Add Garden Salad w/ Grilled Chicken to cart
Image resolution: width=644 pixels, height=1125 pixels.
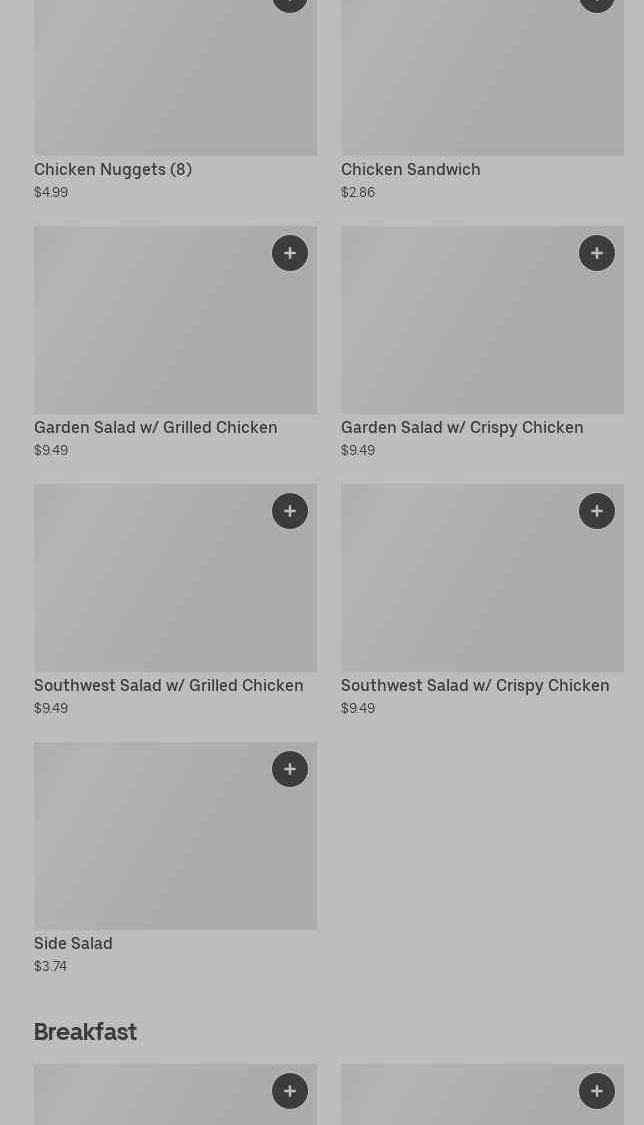coord(290,253)
